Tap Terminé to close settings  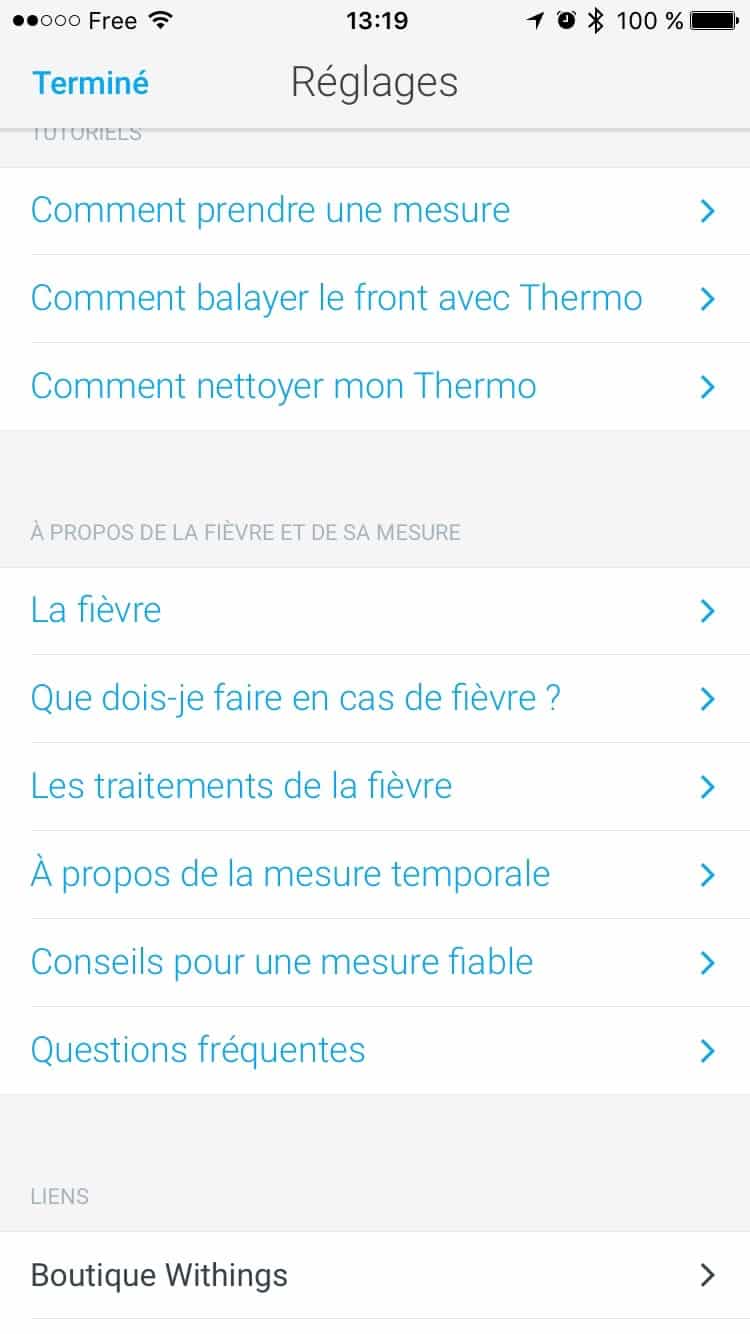(x=90, y=83)
